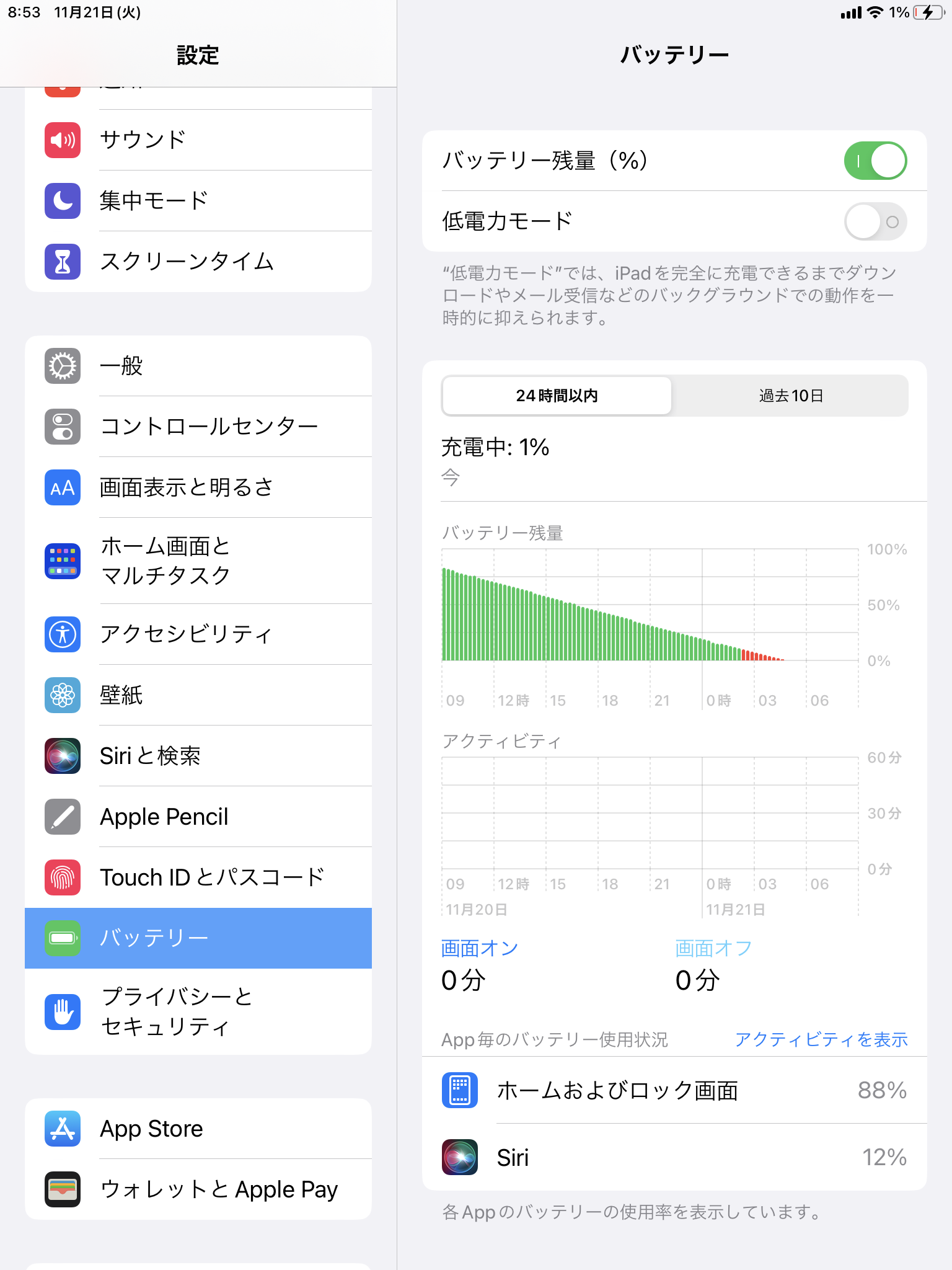Open アクセシビリティ settings

point(198,634)
